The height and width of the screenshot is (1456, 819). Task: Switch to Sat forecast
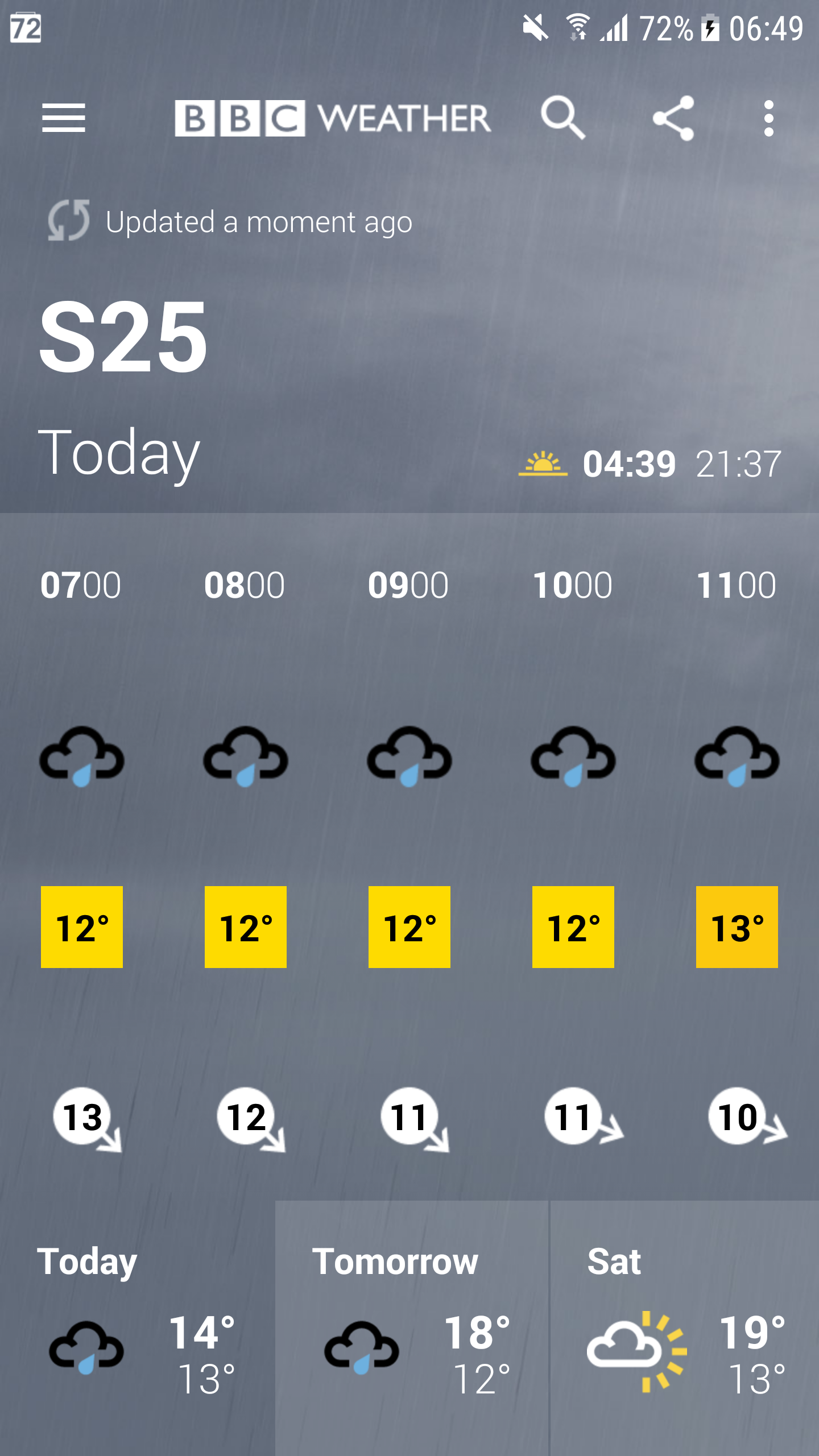[x=685, y=1325]
